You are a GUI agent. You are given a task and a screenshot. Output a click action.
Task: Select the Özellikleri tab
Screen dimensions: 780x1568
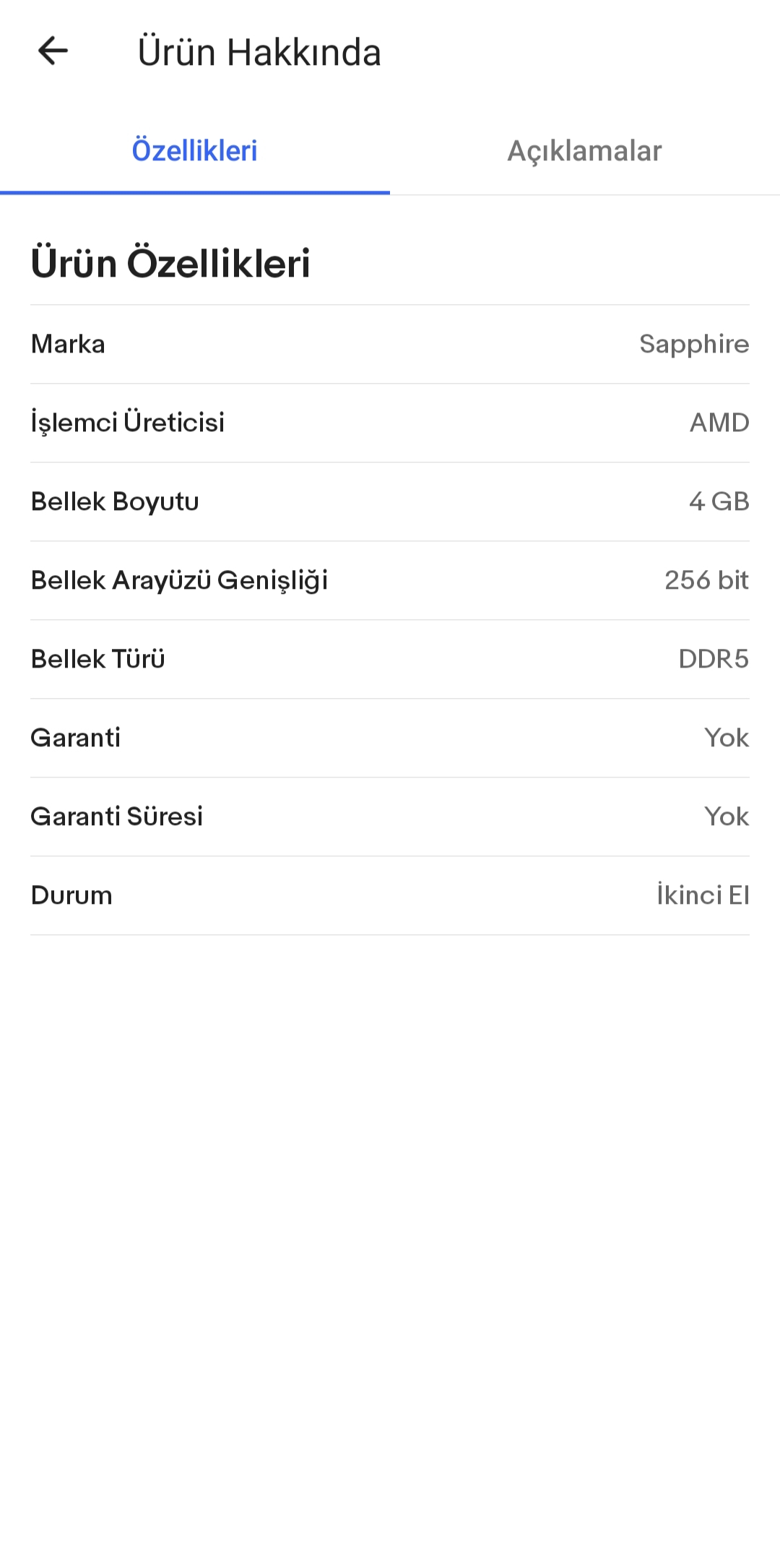coord(194,151)
